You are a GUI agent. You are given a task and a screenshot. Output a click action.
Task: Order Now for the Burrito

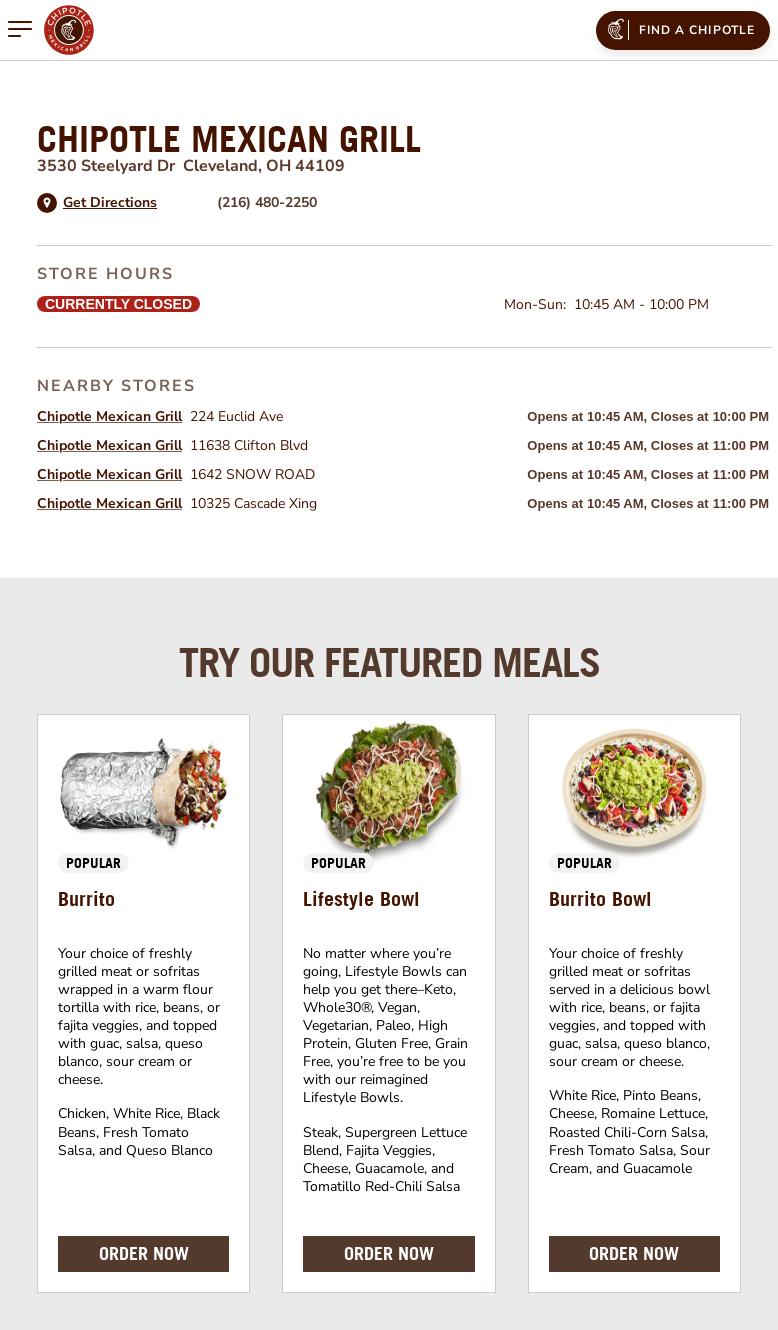143,1253
